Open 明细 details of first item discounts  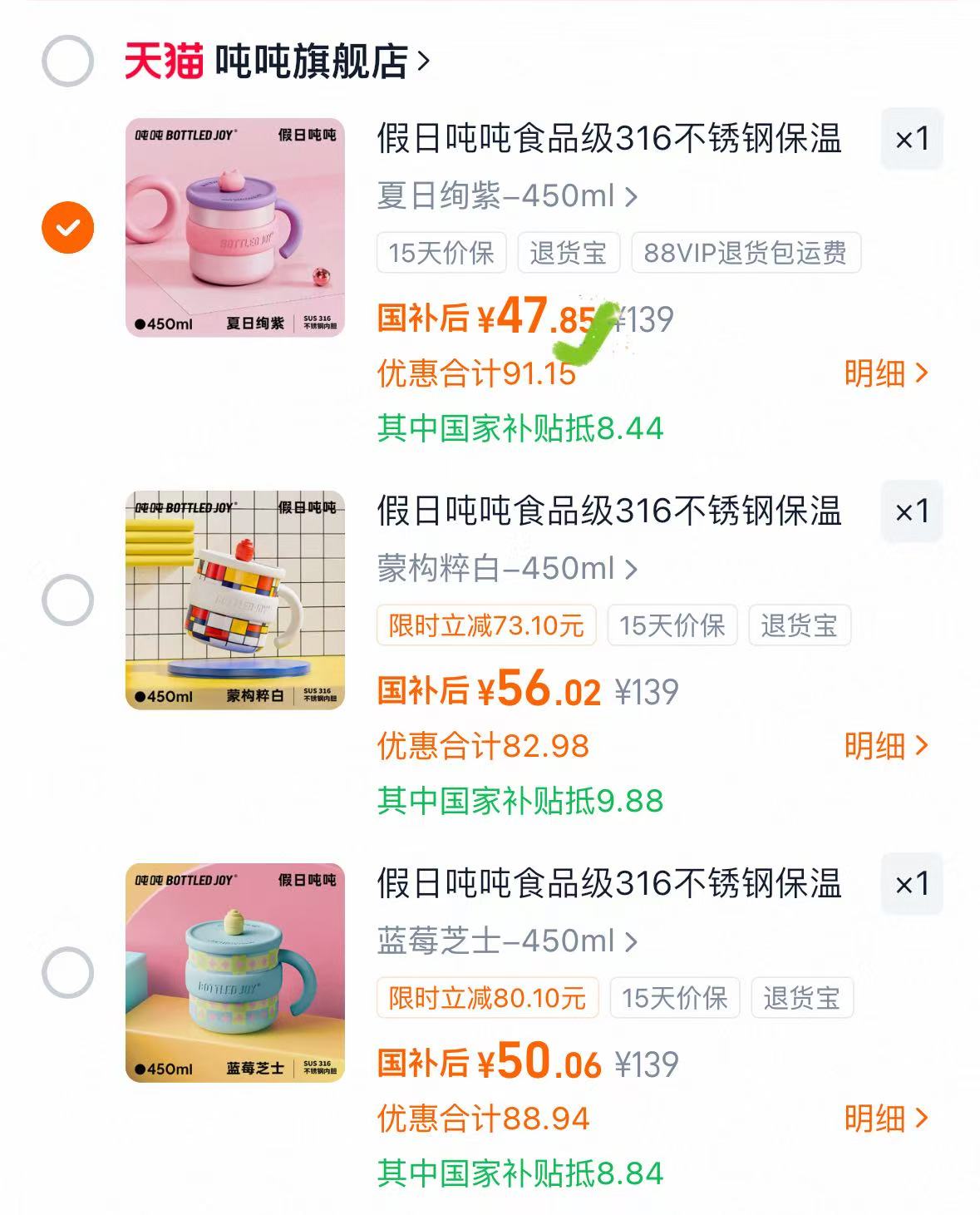point(884,375)
